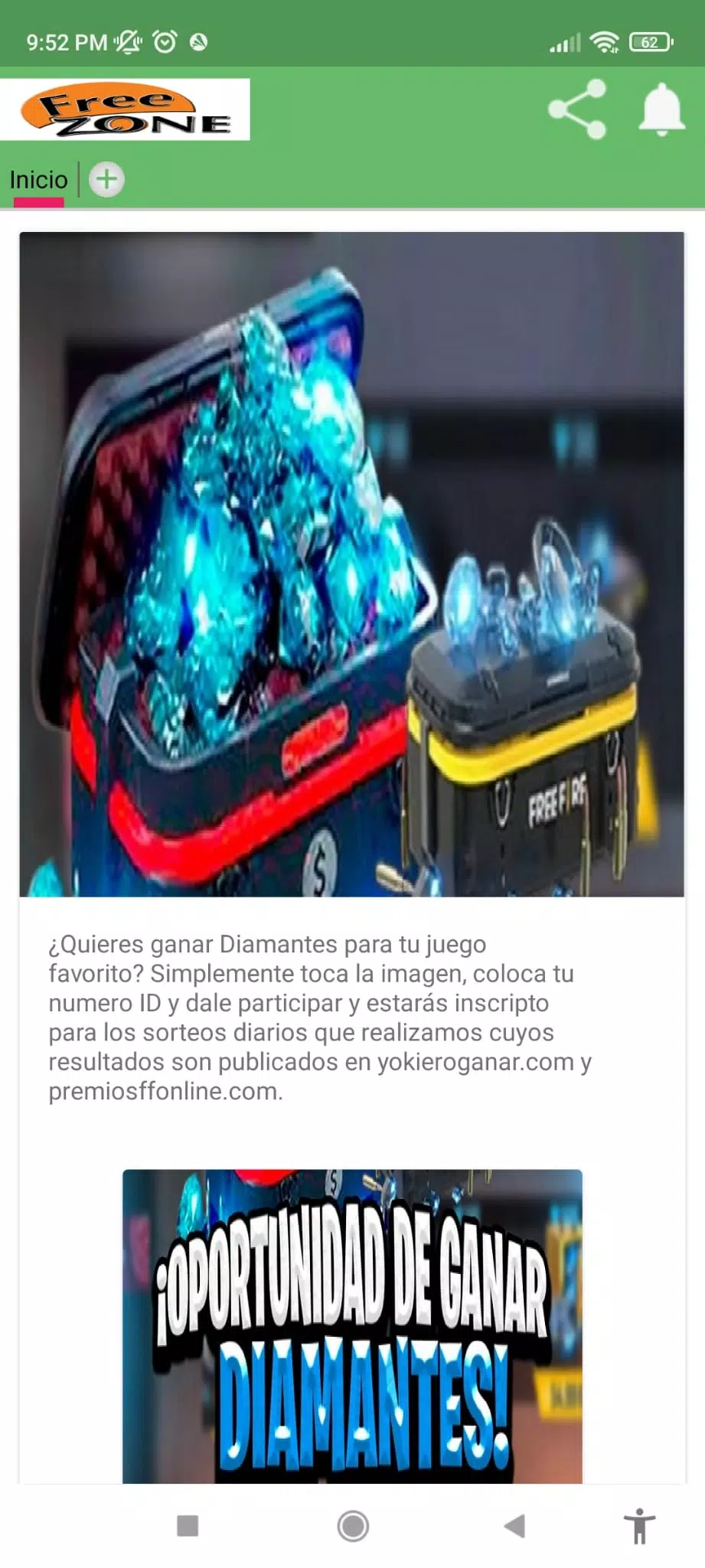This screenshot has width=705, height=1568.
Task: Share this app via share icon
Action: pyautogui.click(x=577, y=109)
